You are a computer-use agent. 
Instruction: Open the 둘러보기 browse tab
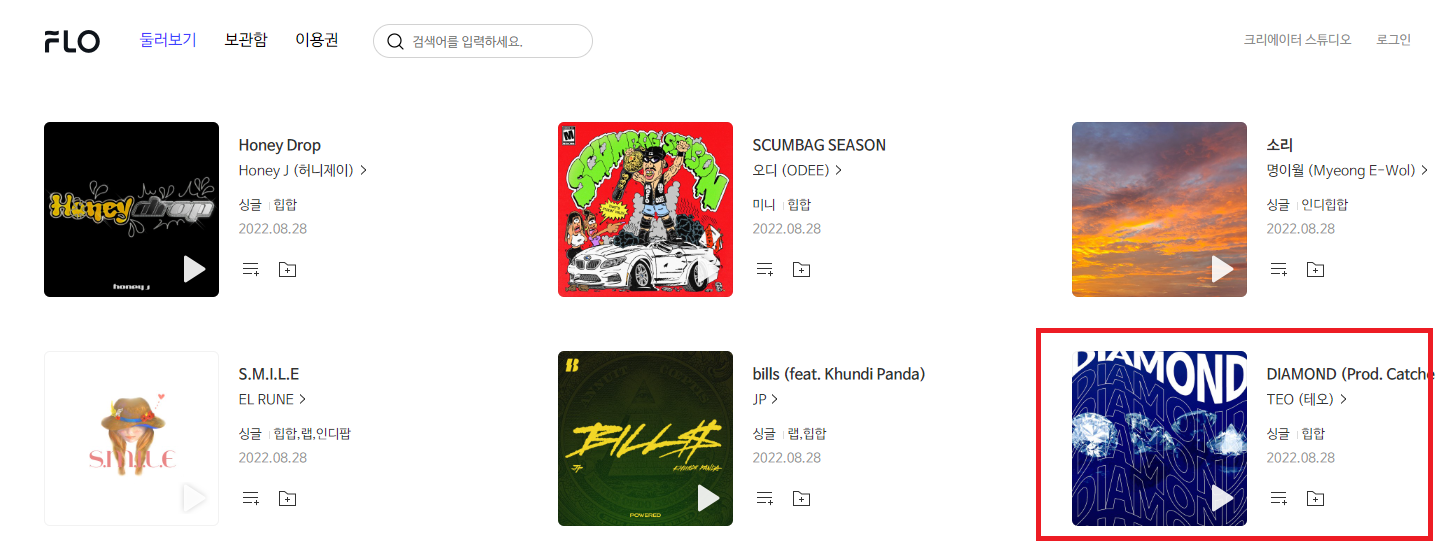[168, 40]
